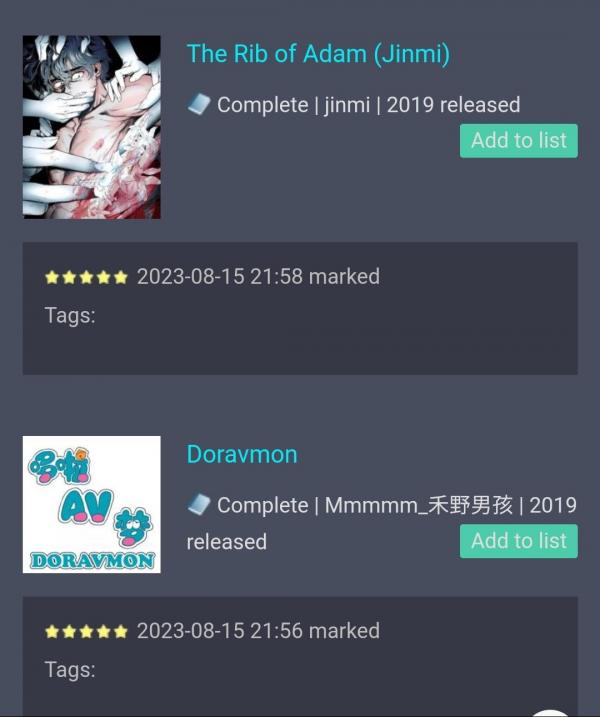Add The Rib of Adam to list
Viewport: 600px width, 717px height.
pos(518,141)
